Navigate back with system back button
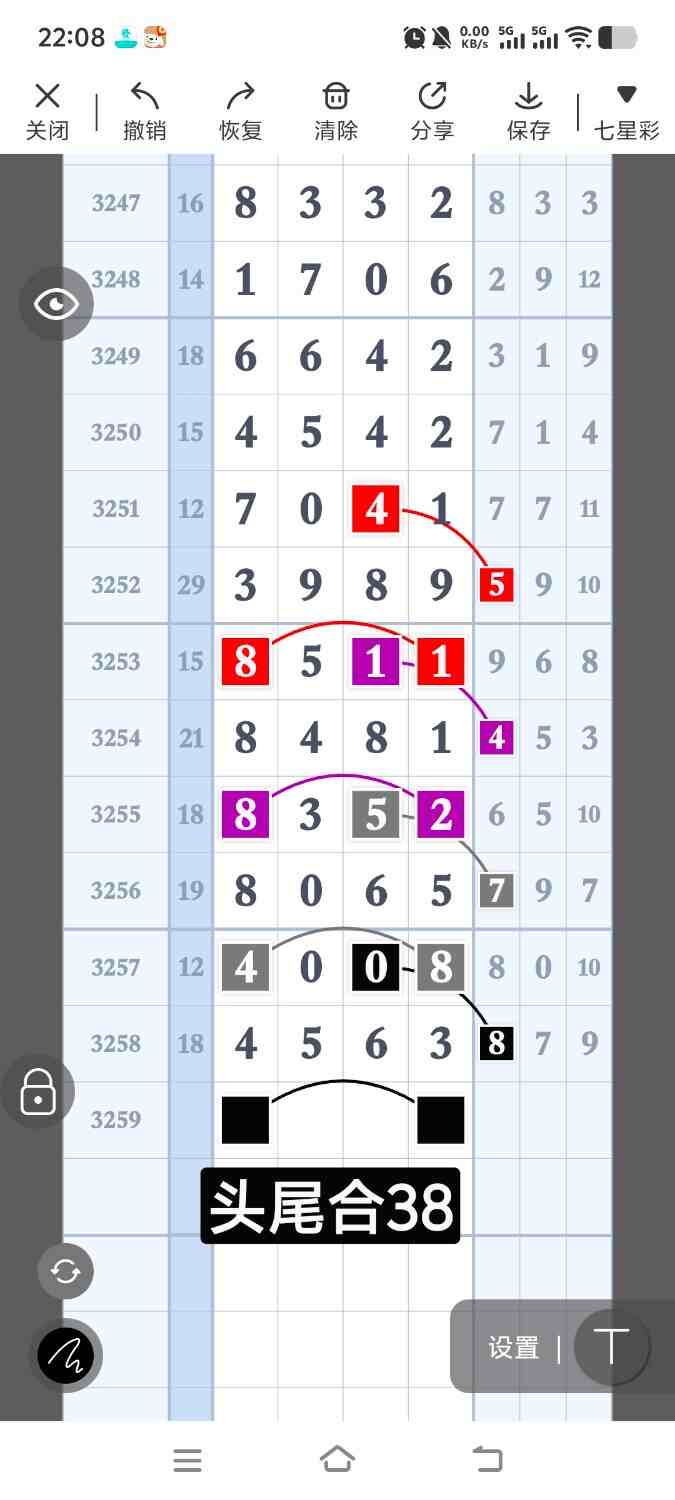Image resolution: width=675 pixels, height=1500 pixels. pyautogui.click(x=487, y=1460)
